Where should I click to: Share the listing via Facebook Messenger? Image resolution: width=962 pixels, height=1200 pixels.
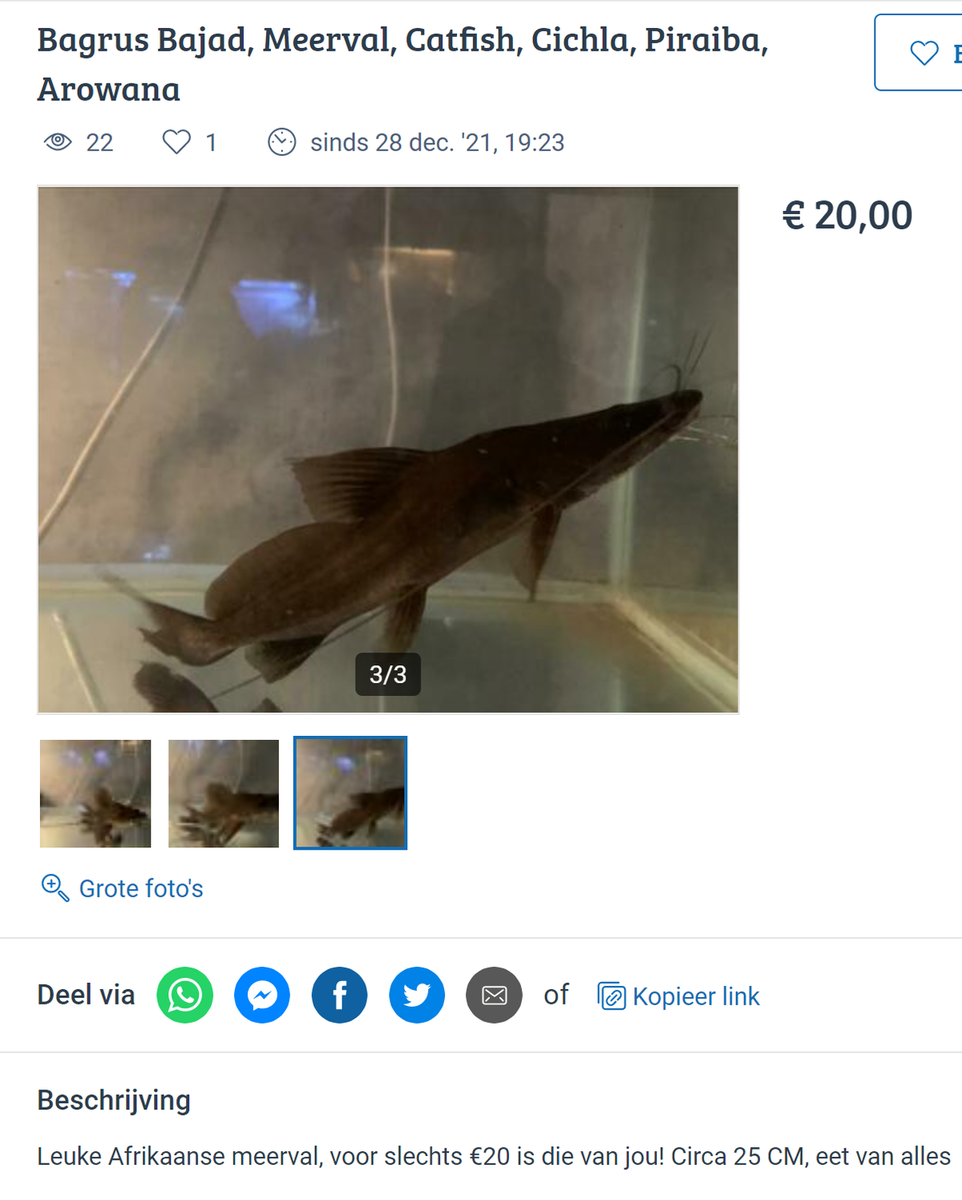pos(262,995)
